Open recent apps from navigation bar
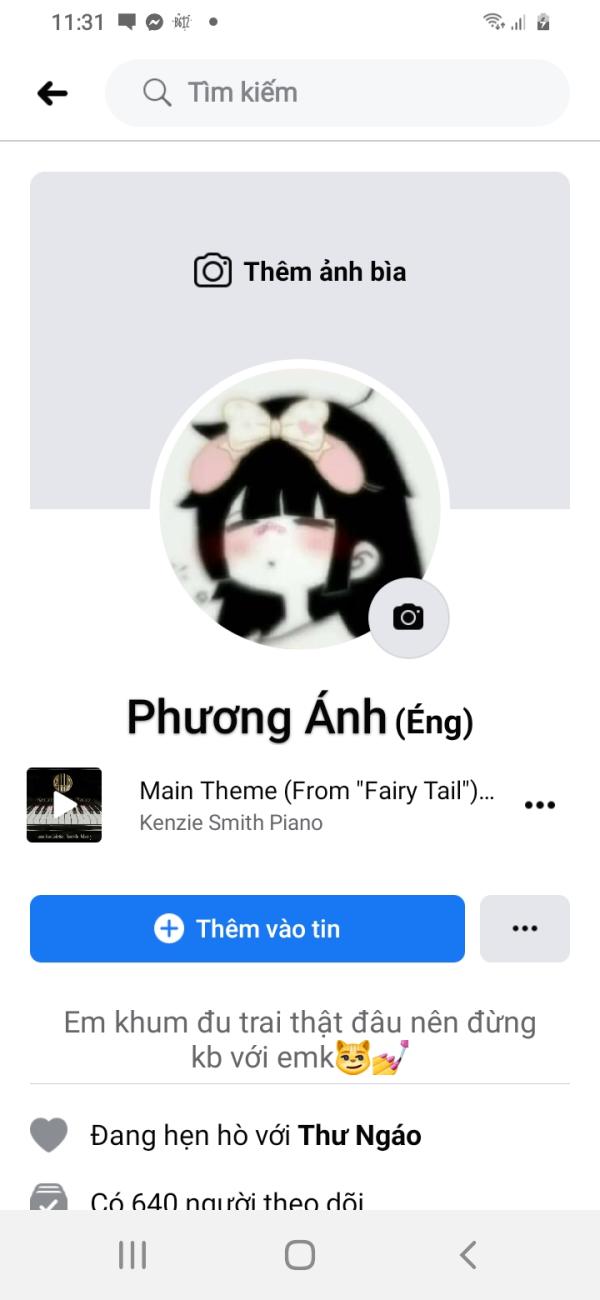Viewport: 600px width, 1300px height. pos(132,1255)
